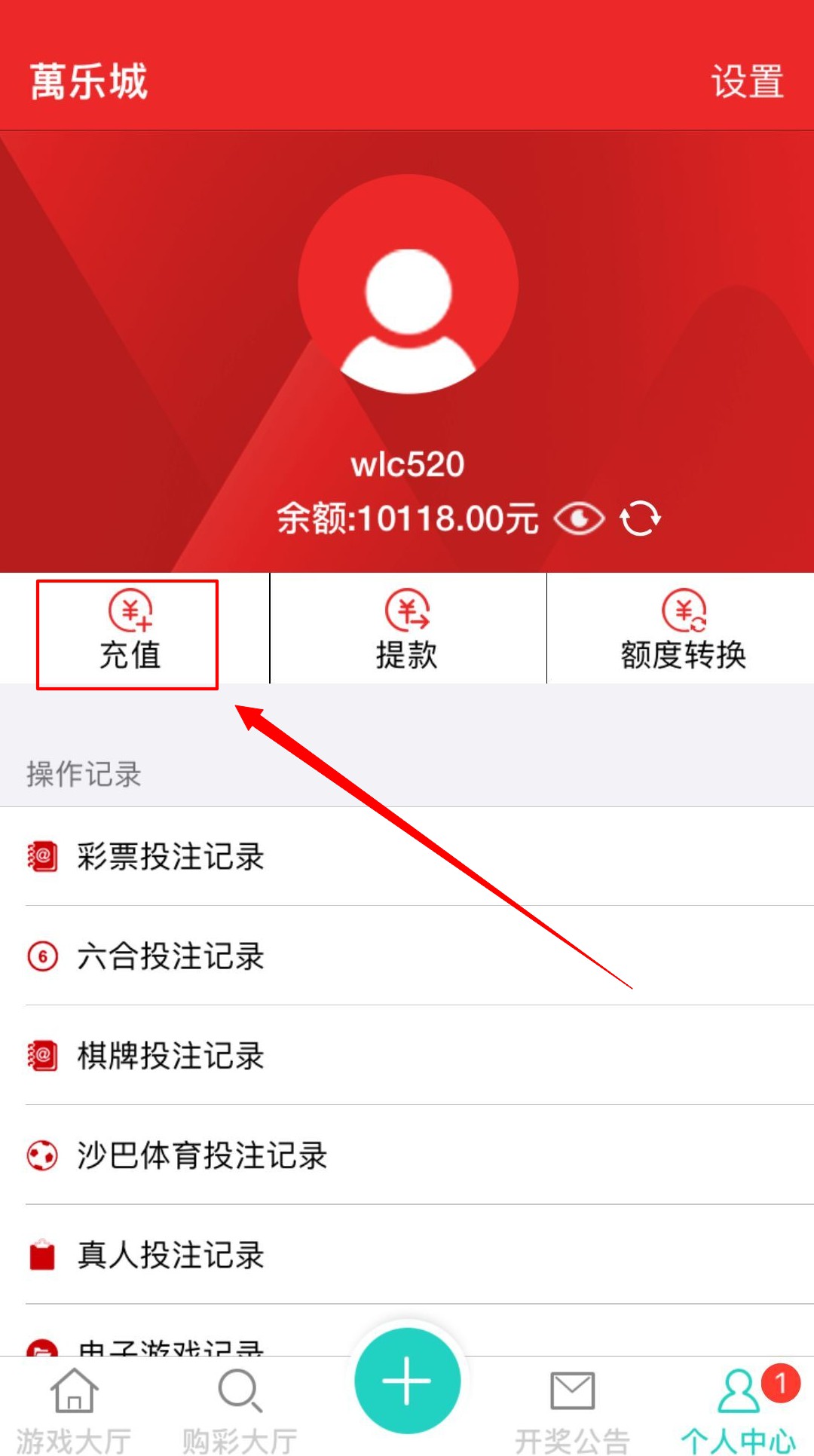Open 棋牌投注记录
Screen dimensions: 814x1456
170,1056
